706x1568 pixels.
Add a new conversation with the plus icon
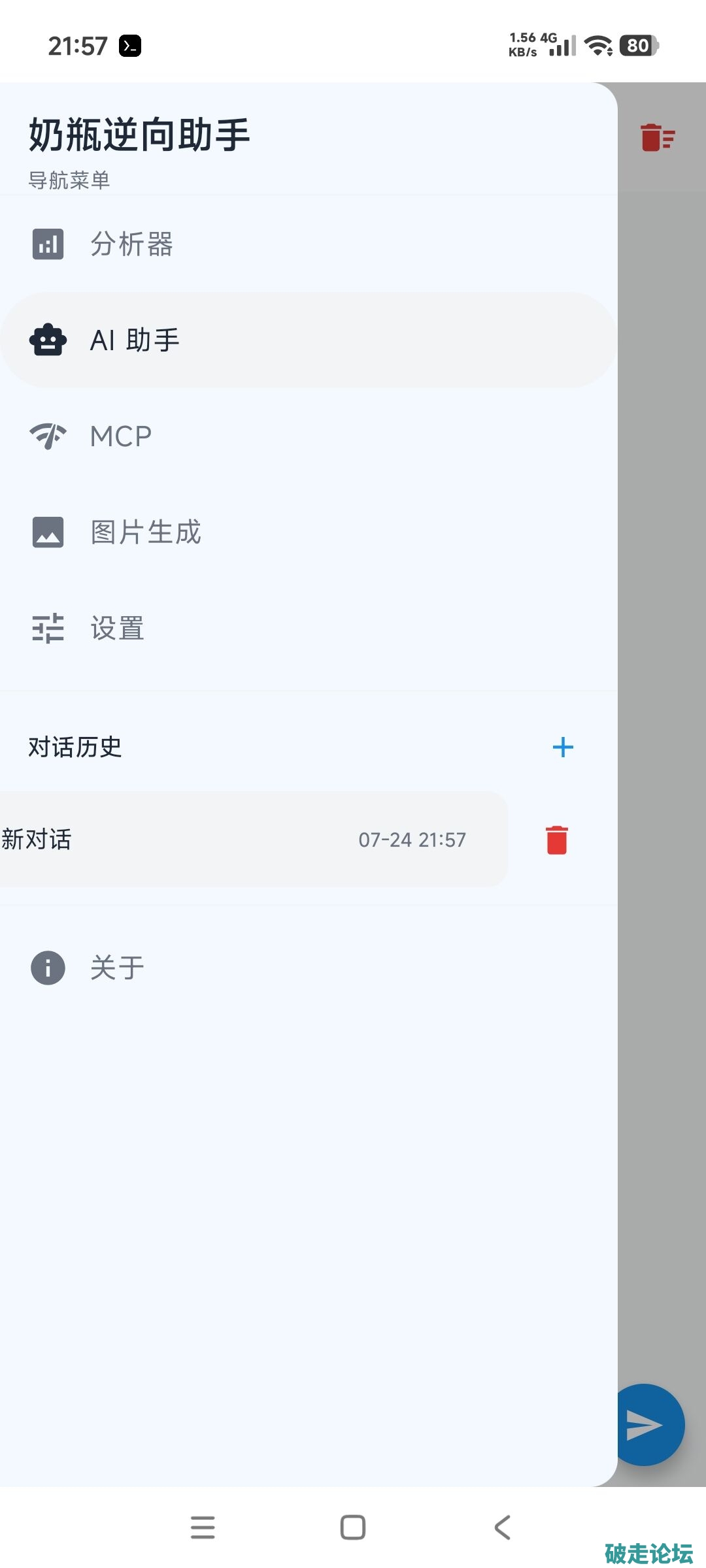[x=563, y=747]
